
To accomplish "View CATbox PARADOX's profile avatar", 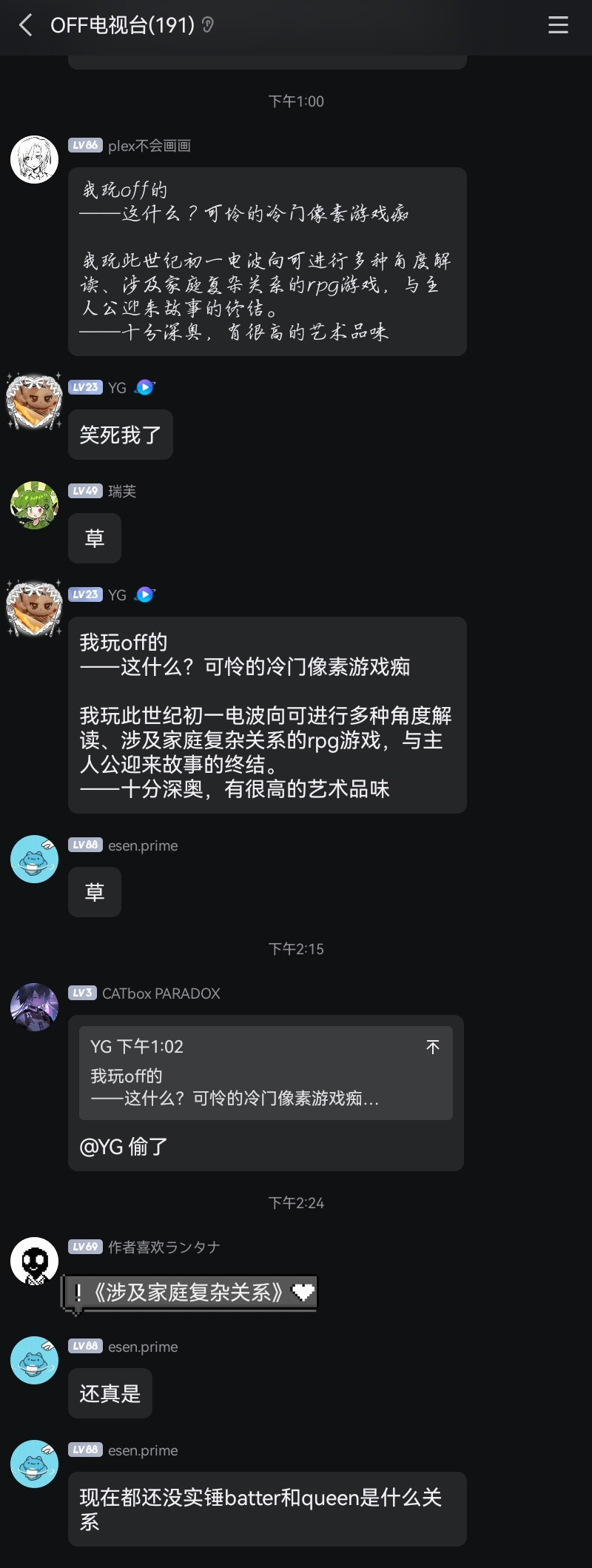I will click(34, 1007).
